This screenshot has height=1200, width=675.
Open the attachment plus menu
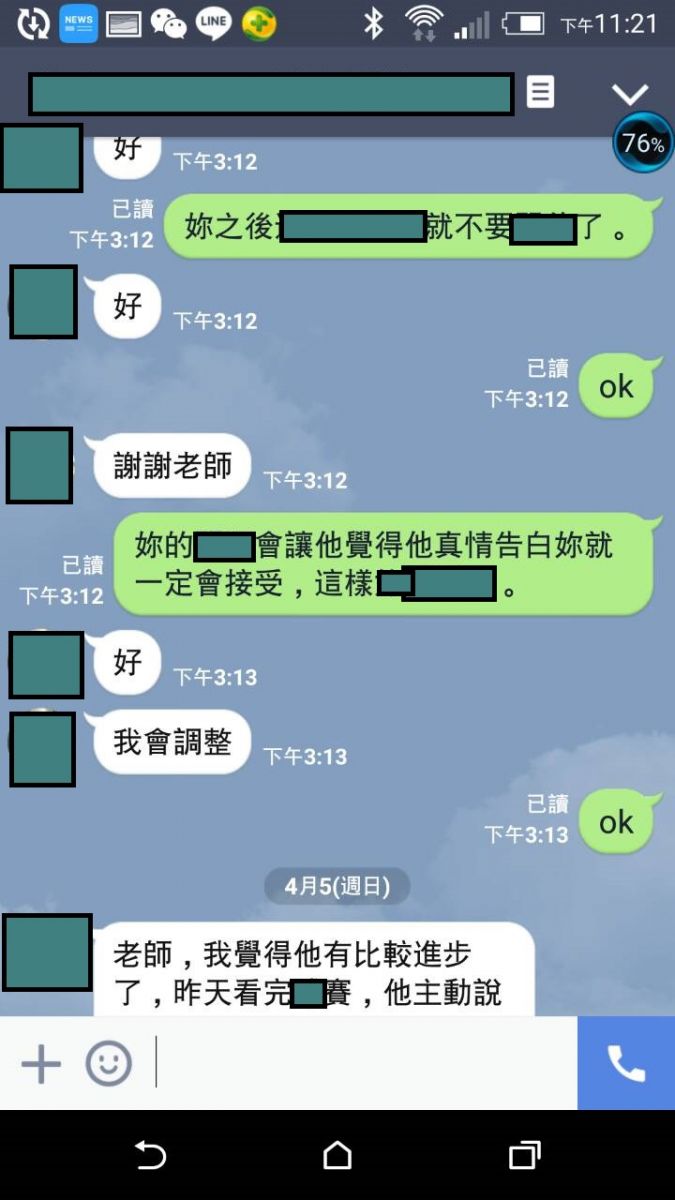(41, 1064)
